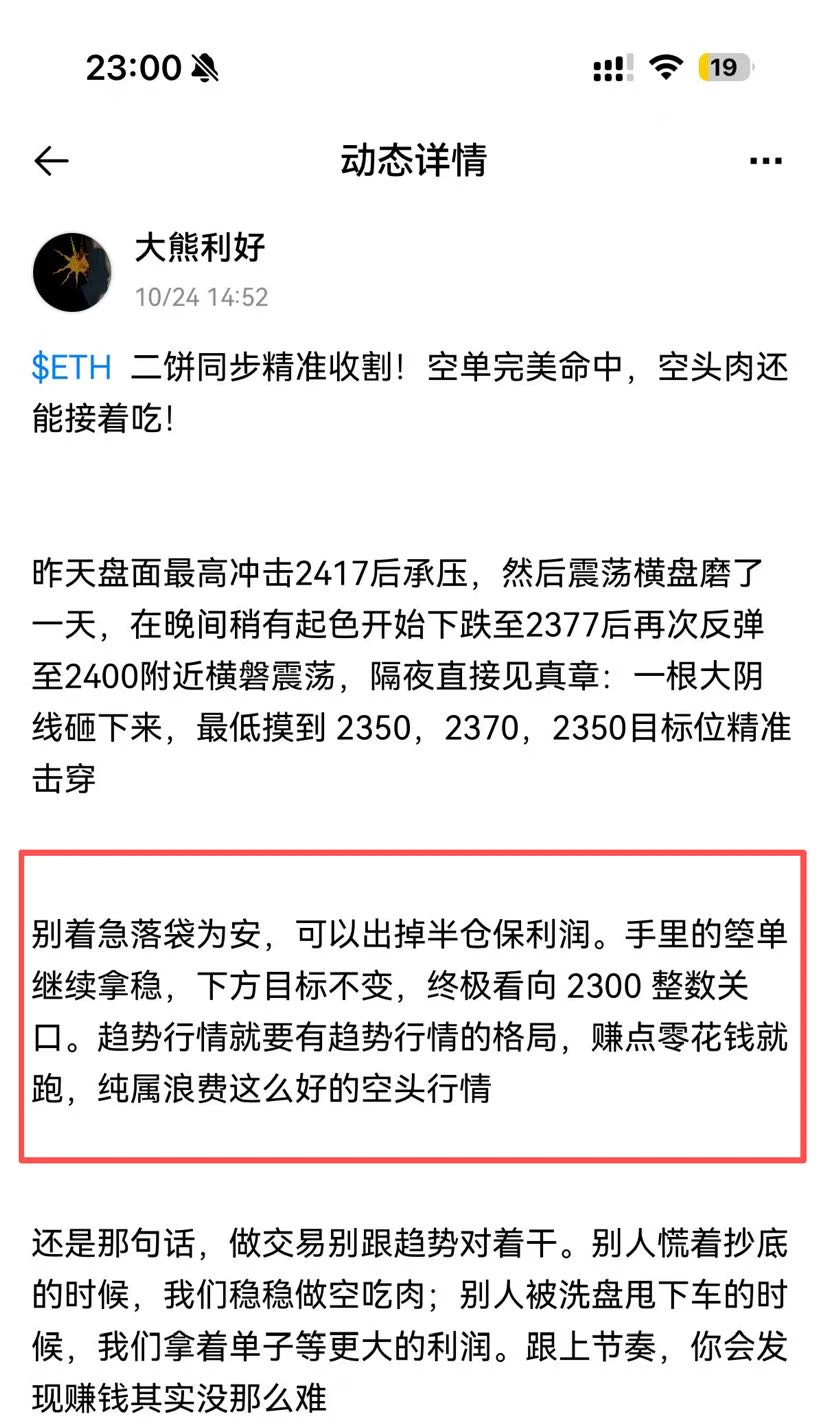Go back using the arrow icon
Viewport: 828px width, 1428px height.
[51, 161]
